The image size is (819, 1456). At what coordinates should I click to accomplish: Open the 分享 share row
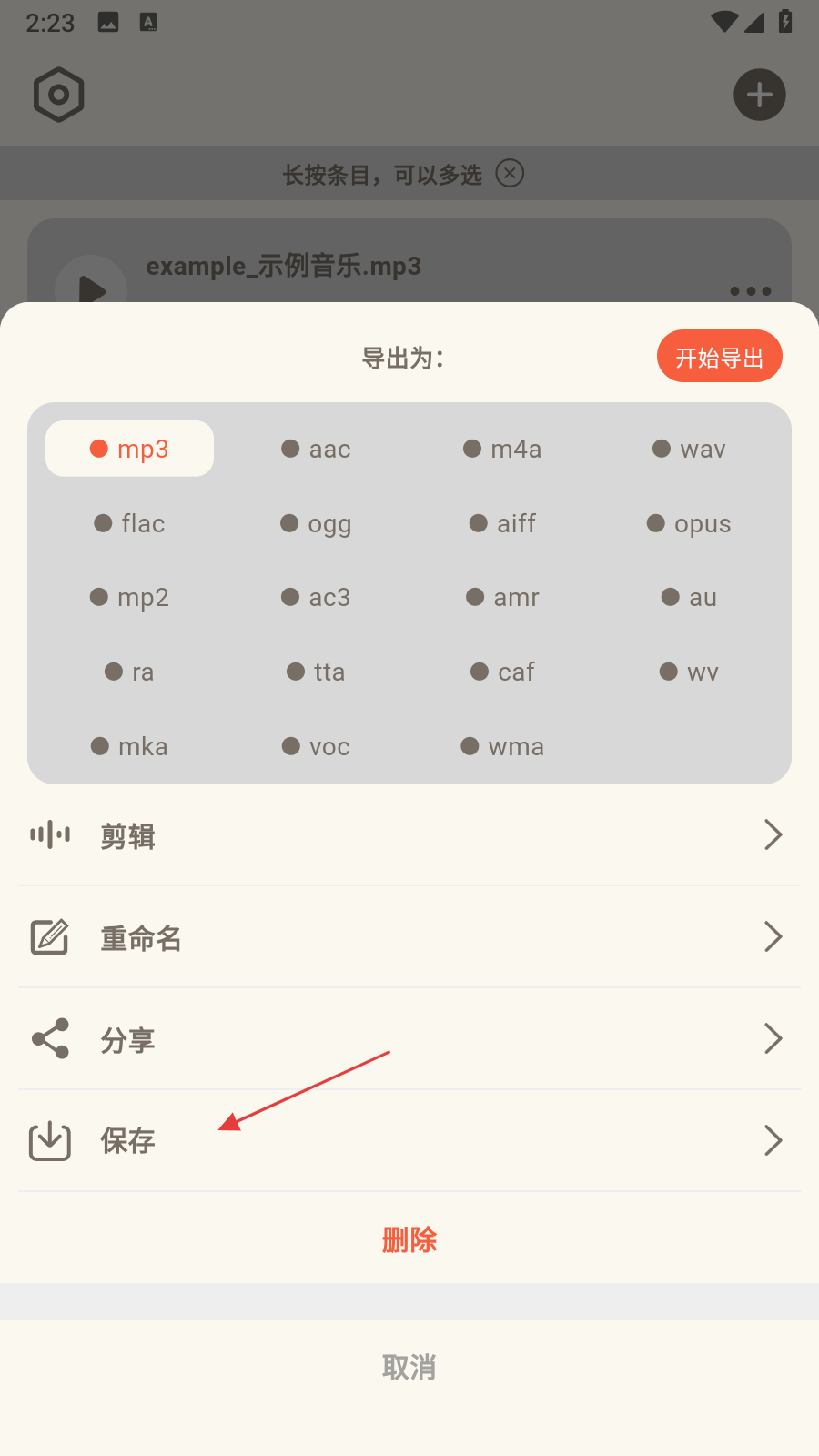coord(409,1038)
